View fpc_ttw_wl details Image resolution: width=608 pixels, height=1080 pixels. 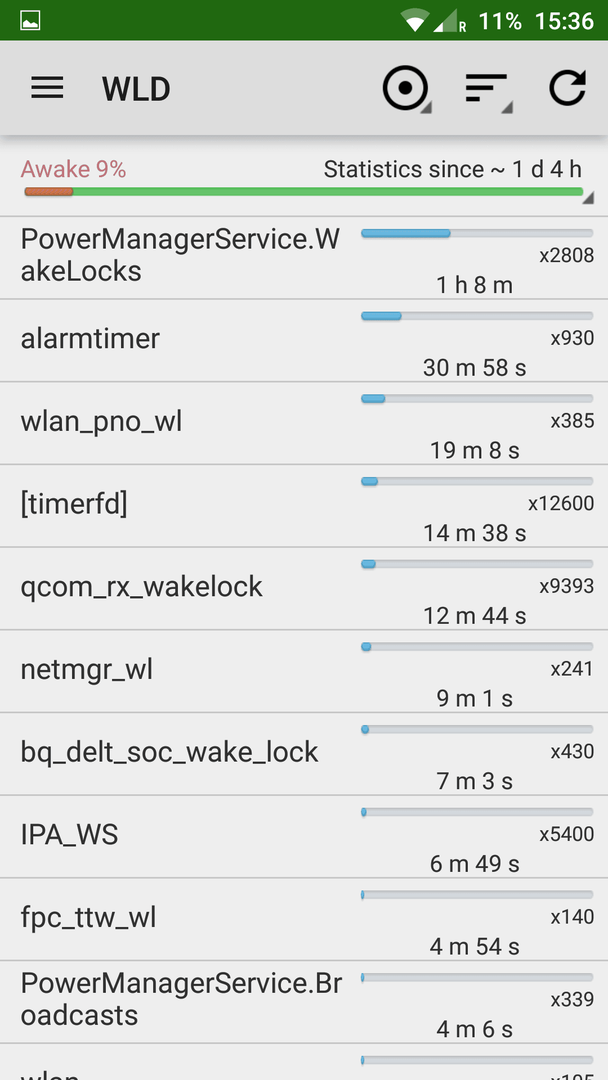(304, 919)
